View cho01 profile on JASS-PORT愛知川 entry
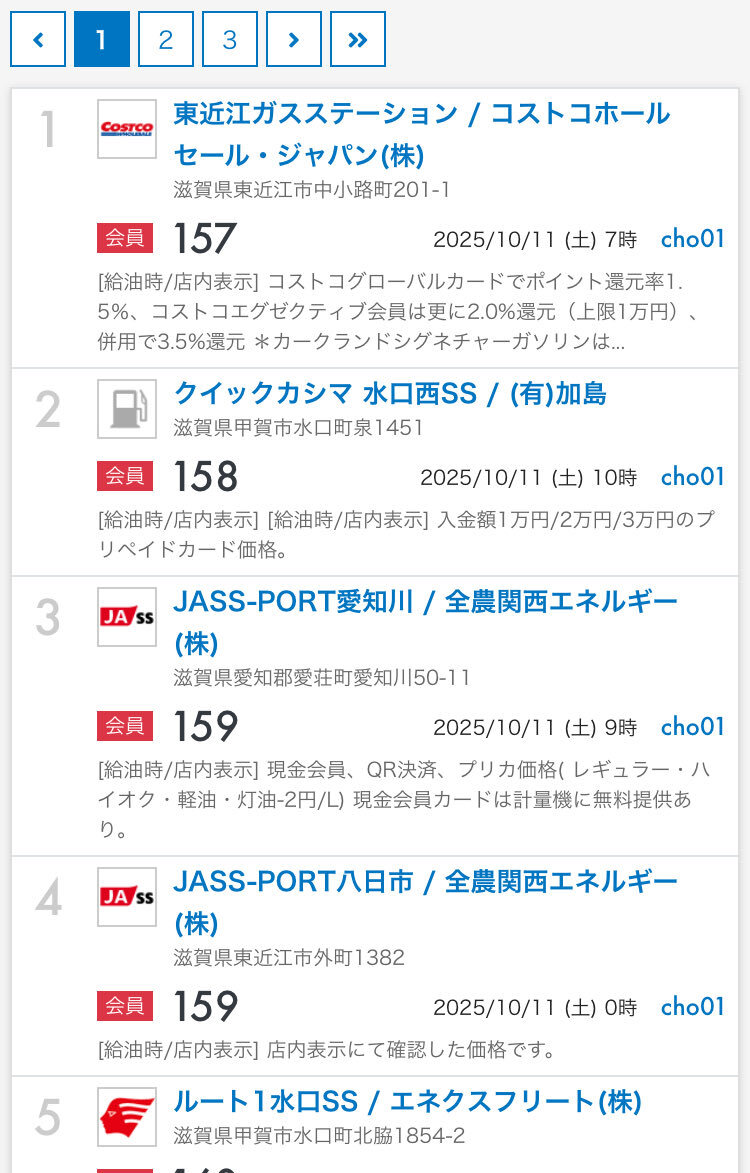This screenshot has width=750, height=1173. click(692, 726)
